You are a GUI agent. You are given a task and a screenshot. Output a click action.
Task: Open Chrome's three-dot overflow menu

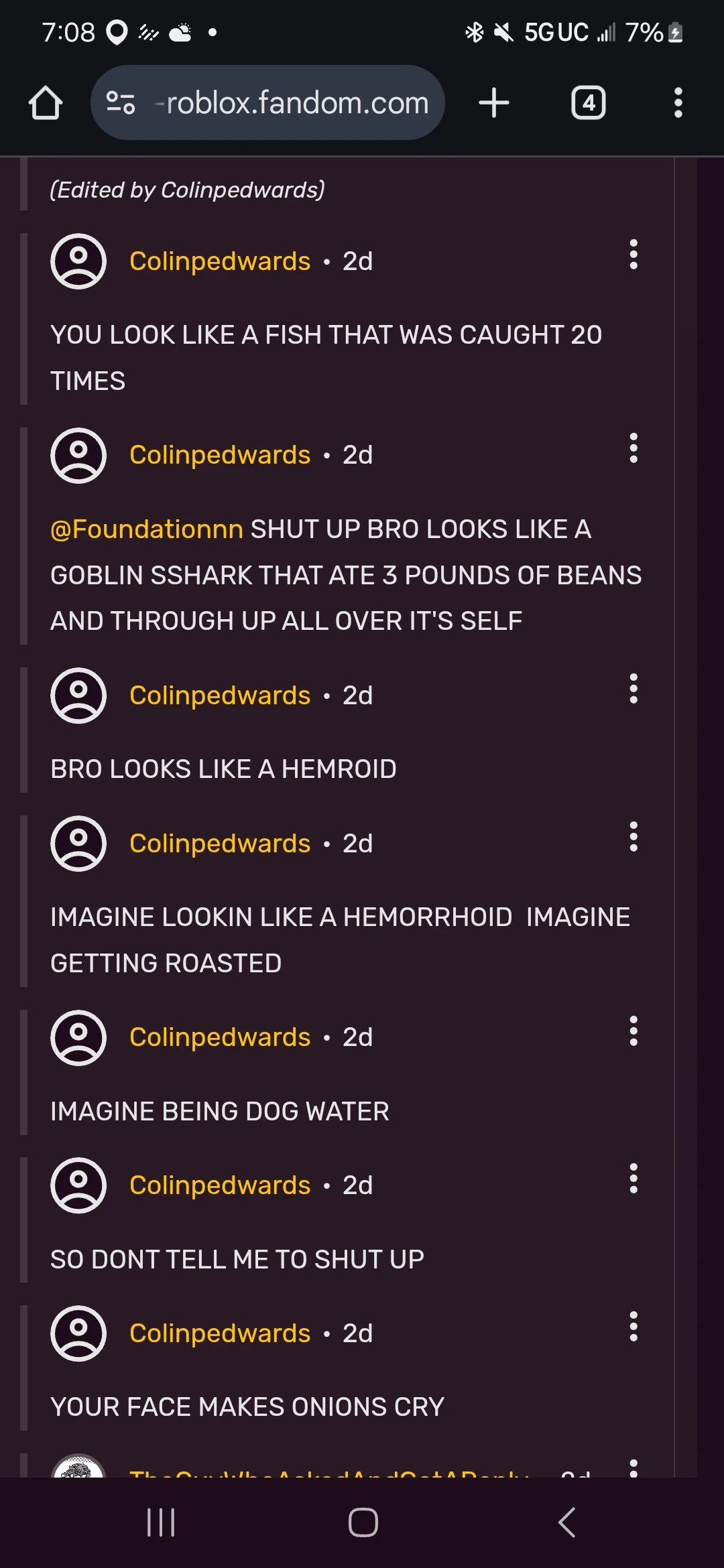point(678,103)
